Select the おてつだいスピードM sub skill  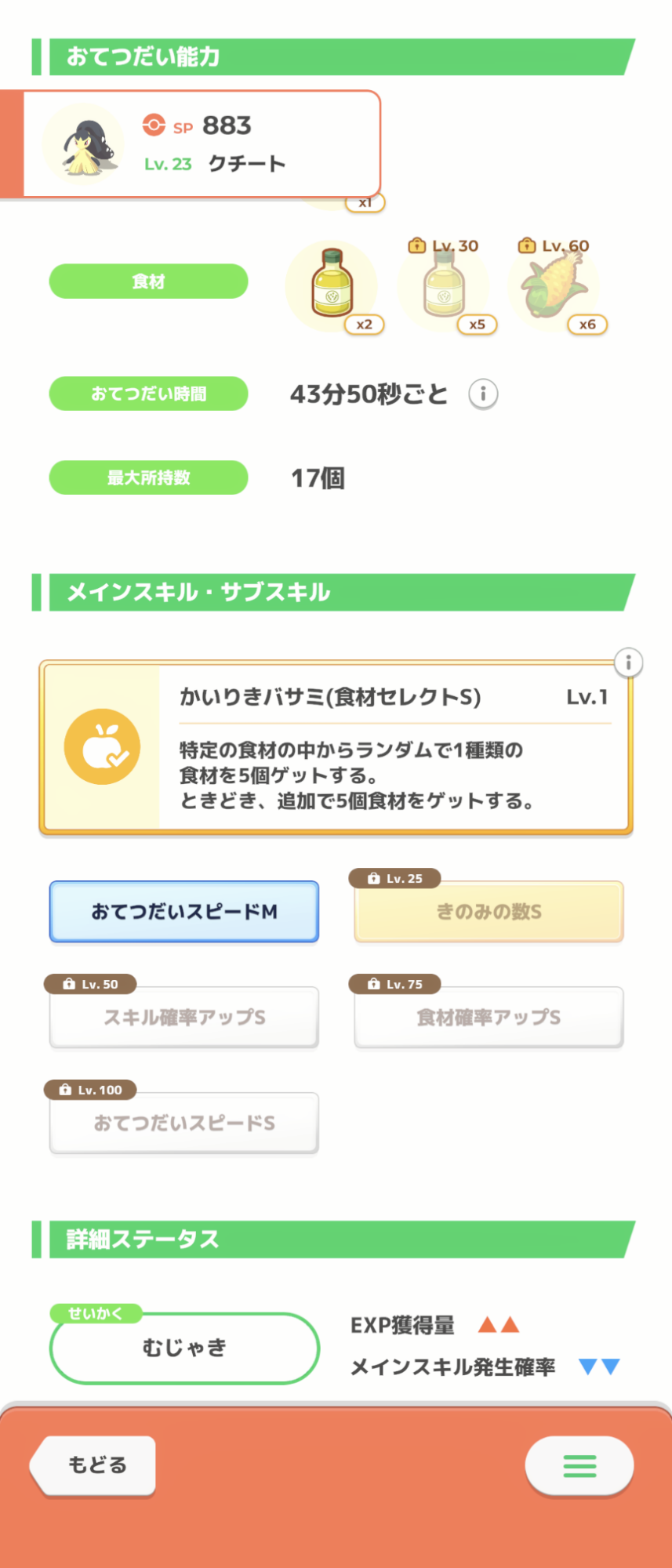(184, 911)
